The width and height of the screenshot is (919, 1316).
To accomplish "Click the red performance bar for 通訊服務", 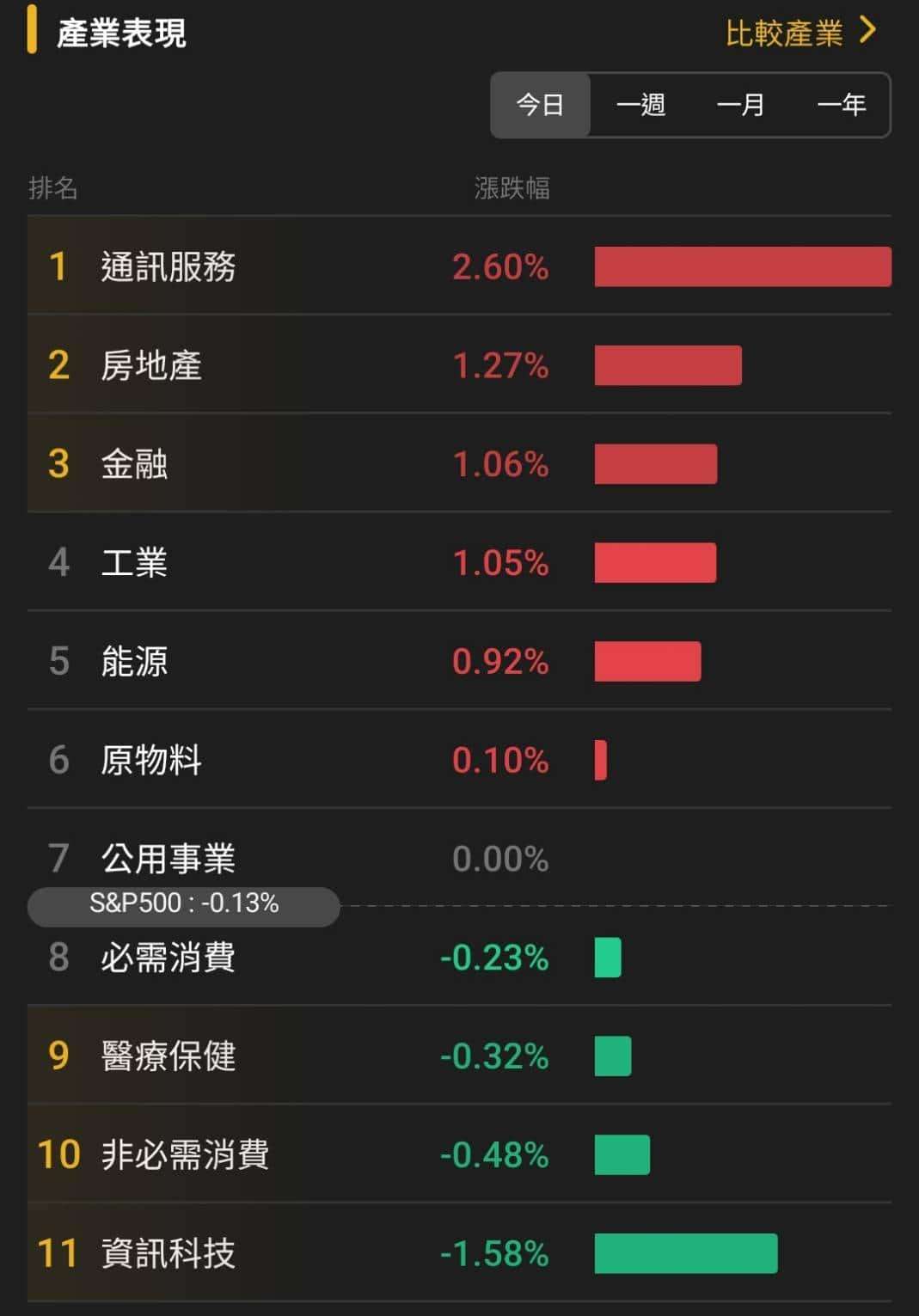I will point(744,267).
